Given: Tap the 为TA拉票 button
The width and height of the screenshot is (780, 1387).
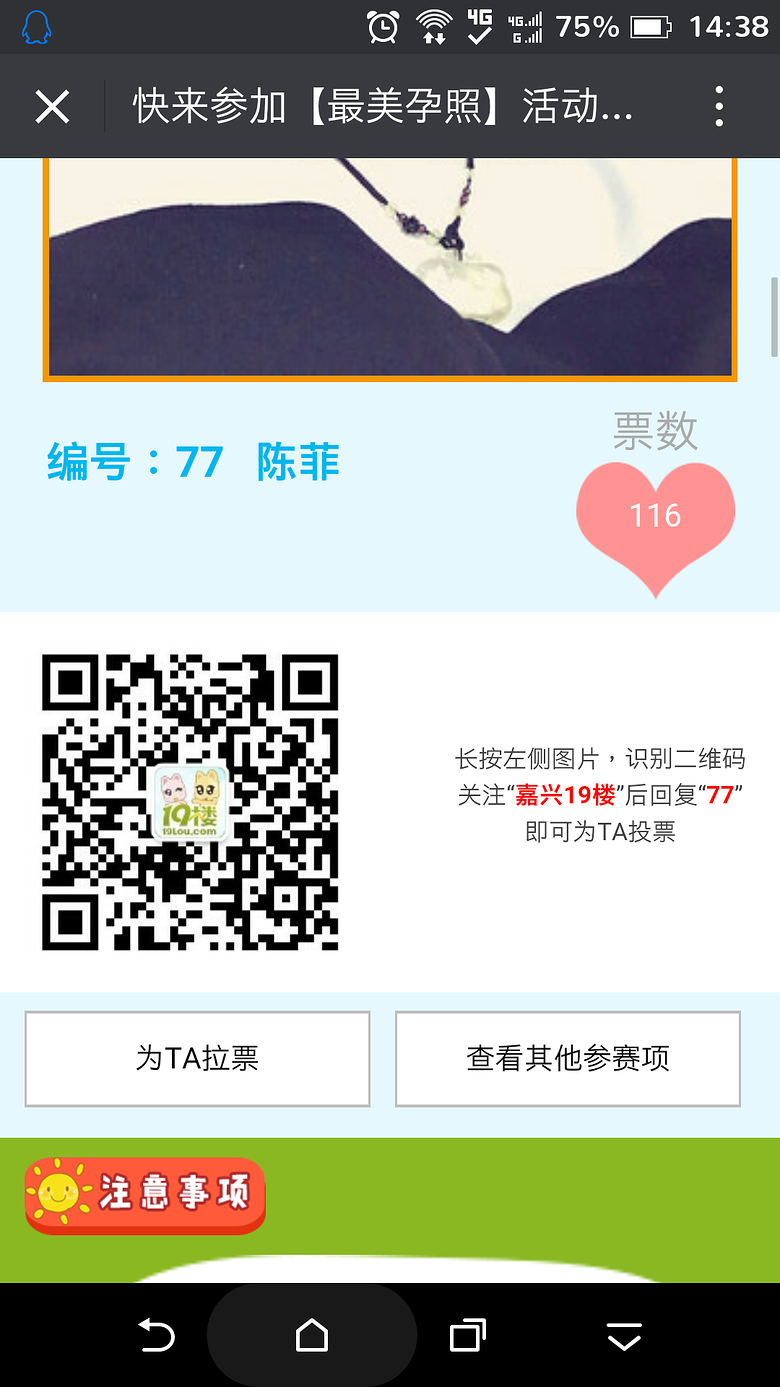Looking at the screenshot, I should (197, 1058).
